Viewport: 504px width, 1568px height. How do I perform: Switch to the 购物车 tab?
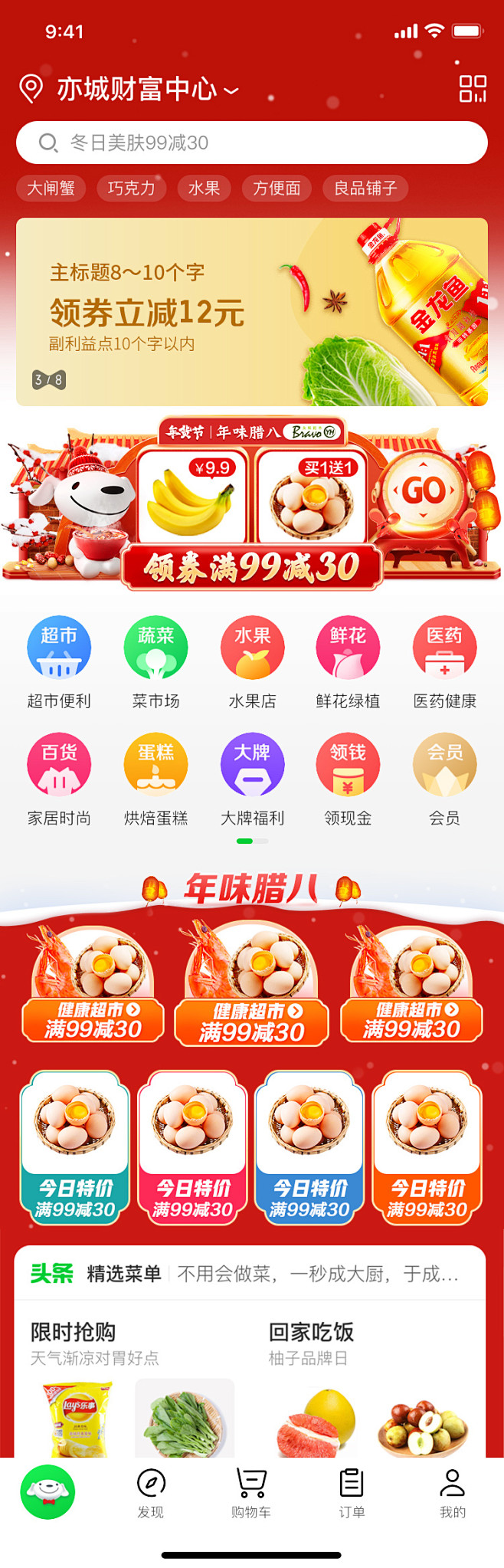[251, 1491]
